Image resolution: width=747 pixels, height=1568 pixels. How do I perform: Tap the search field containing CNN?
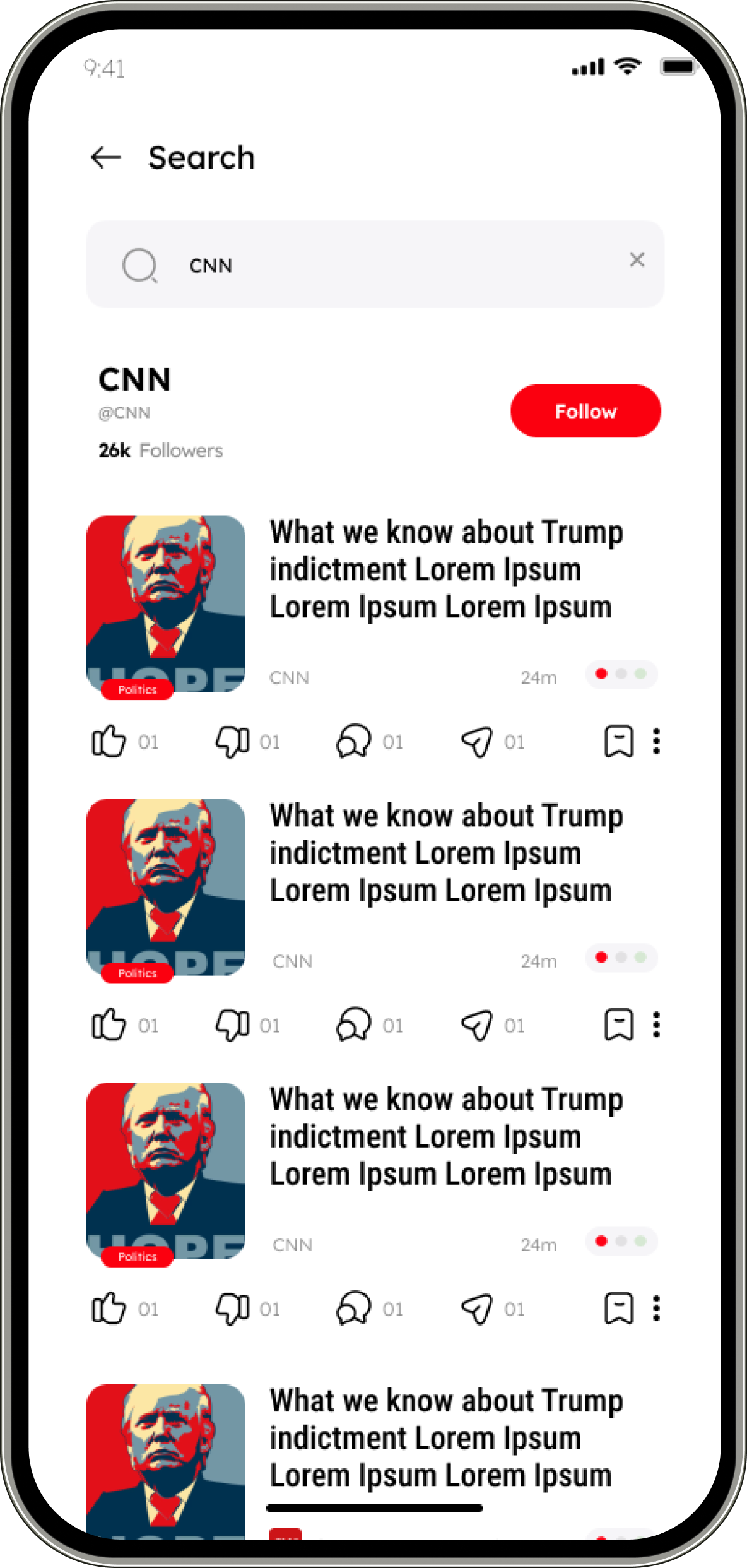[x=375, y=264]
